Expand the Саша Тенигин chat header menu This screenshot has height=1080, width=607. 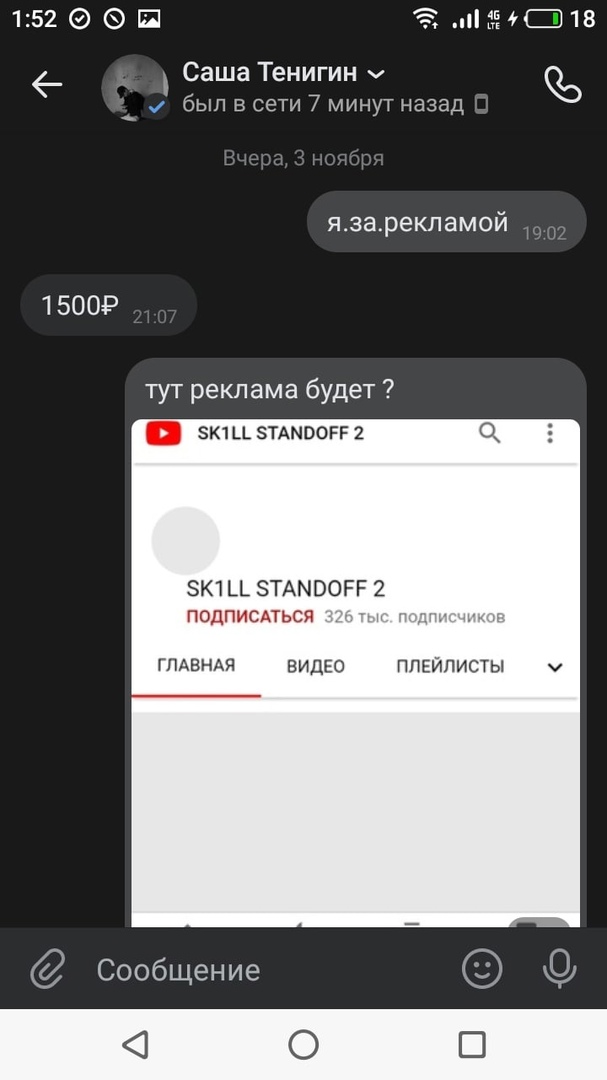click(x=377, y=74)
